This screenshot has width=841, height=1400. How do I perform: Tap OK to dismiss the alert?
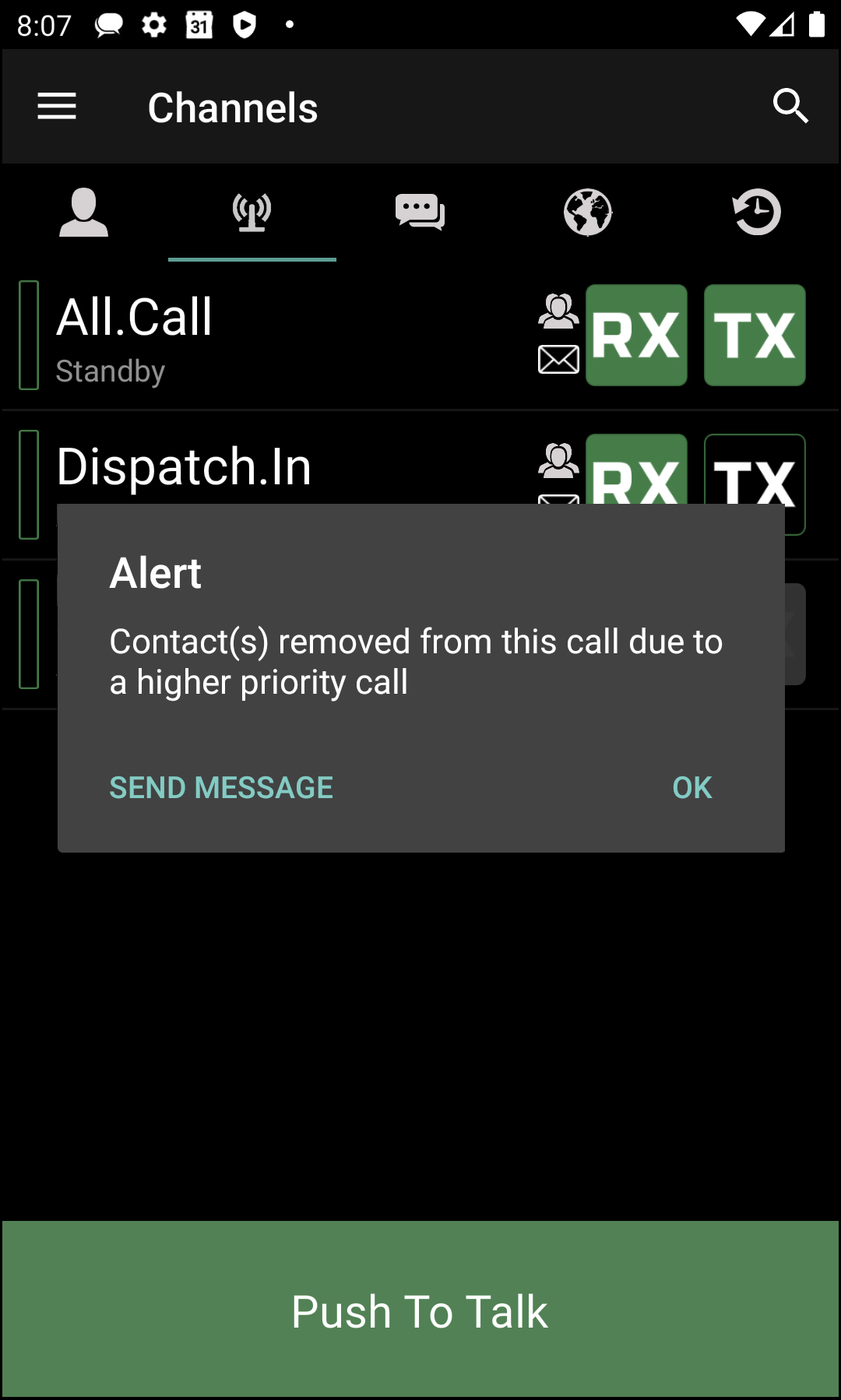click(x=691, y=787)
